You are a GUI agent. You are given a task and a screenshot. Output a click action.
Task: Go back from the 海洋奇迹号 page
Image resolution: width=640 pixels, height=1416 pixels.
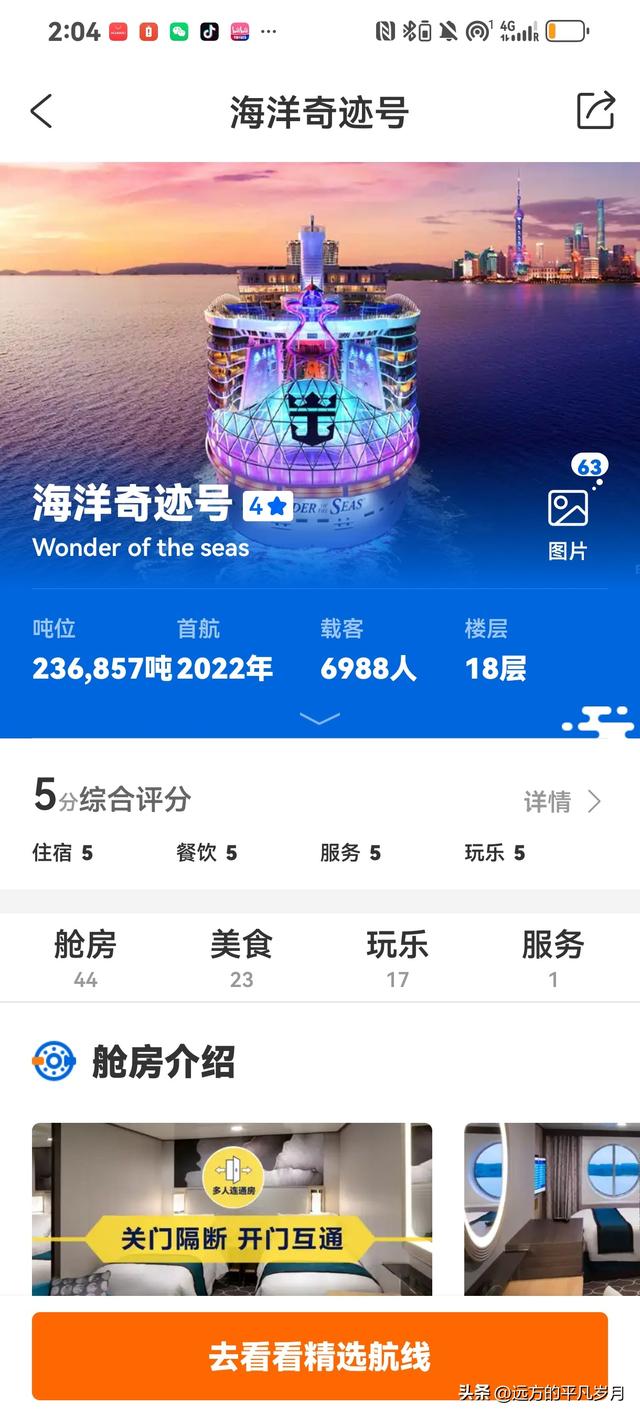click(41, 111)
